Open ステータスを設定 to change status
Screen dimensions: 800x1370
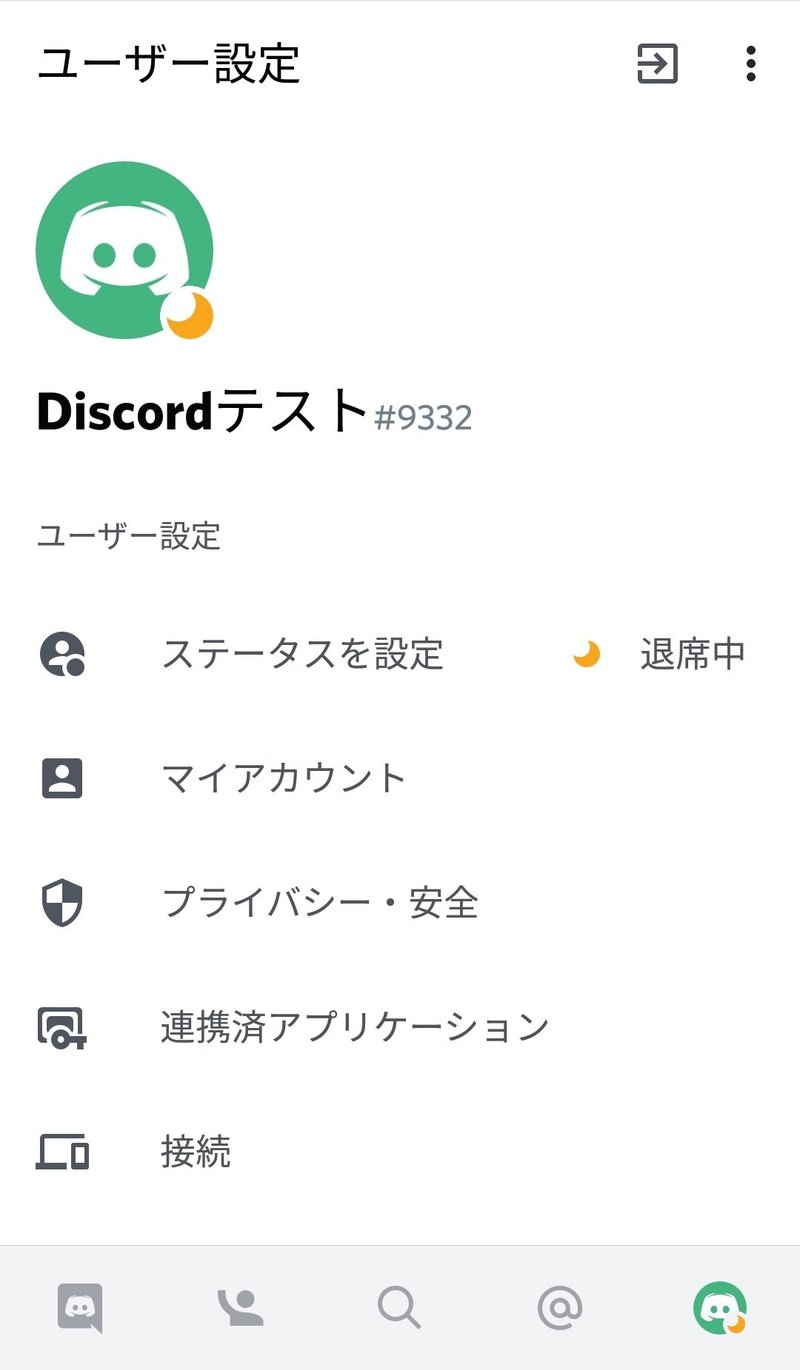click(400, 654)
